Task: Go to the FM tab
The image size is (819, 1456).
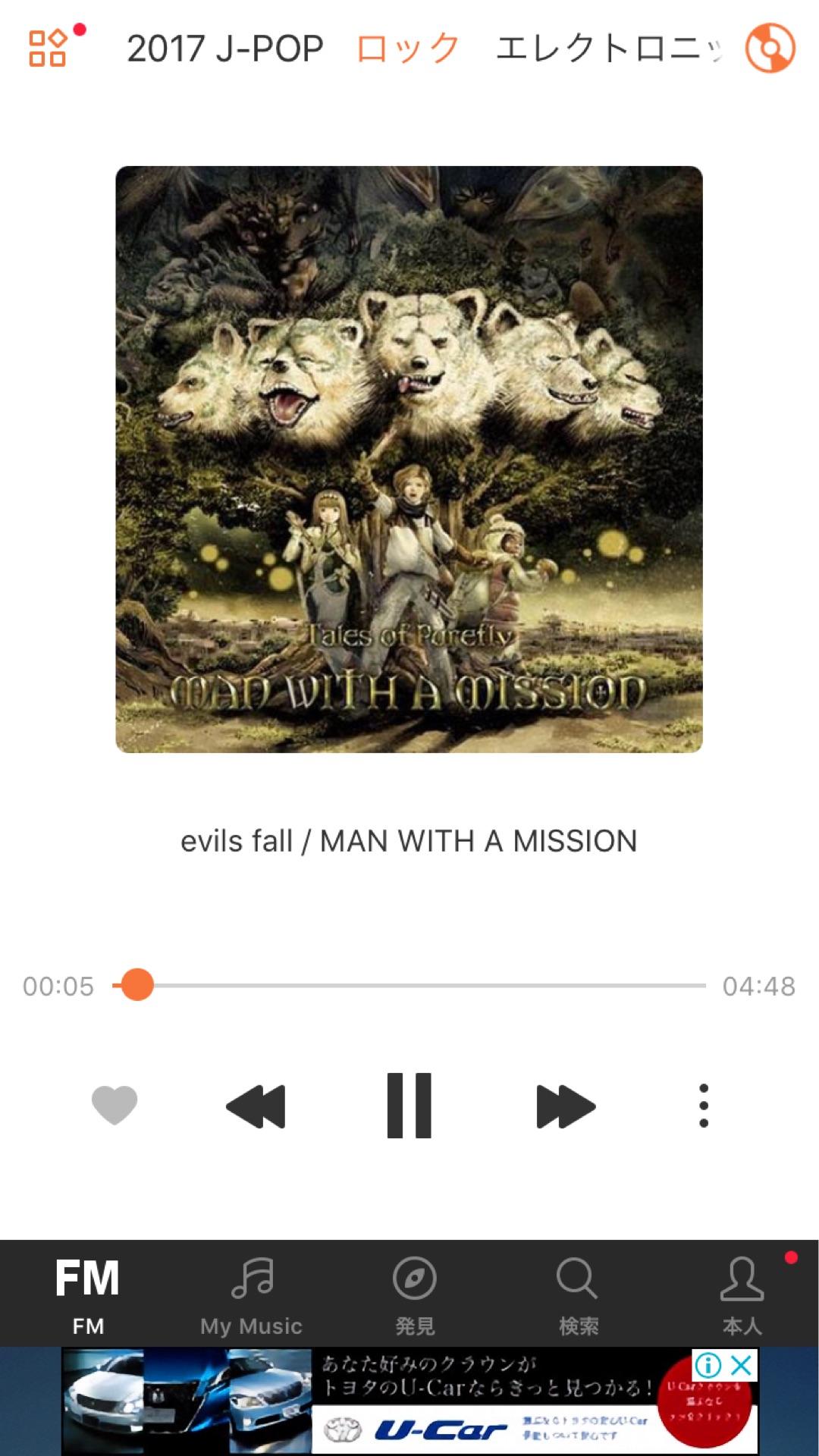Action: (x=87, y=1294)
